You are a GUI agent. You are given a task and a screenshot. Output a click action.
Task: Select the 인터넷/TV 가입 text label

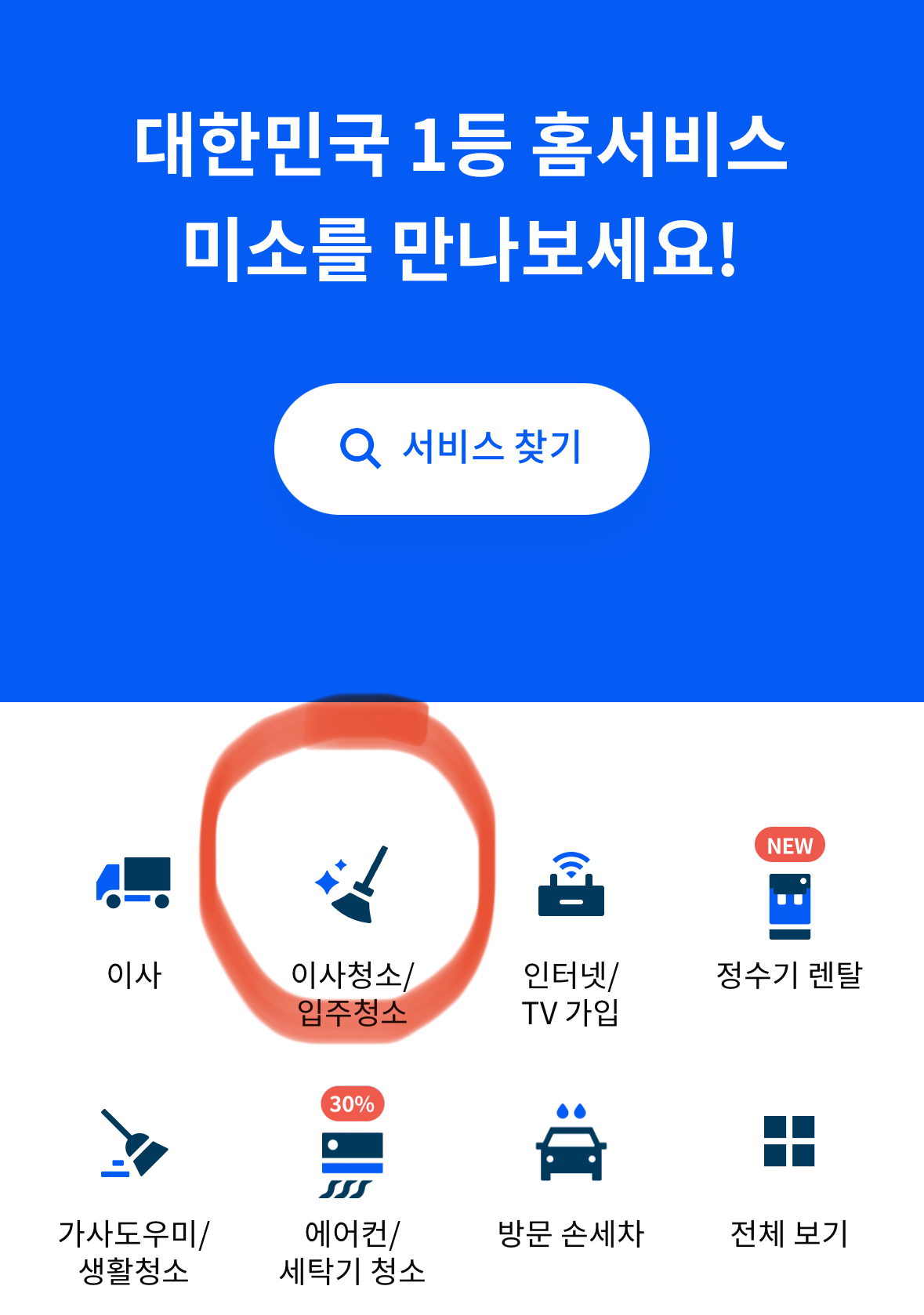pos(571,996)
